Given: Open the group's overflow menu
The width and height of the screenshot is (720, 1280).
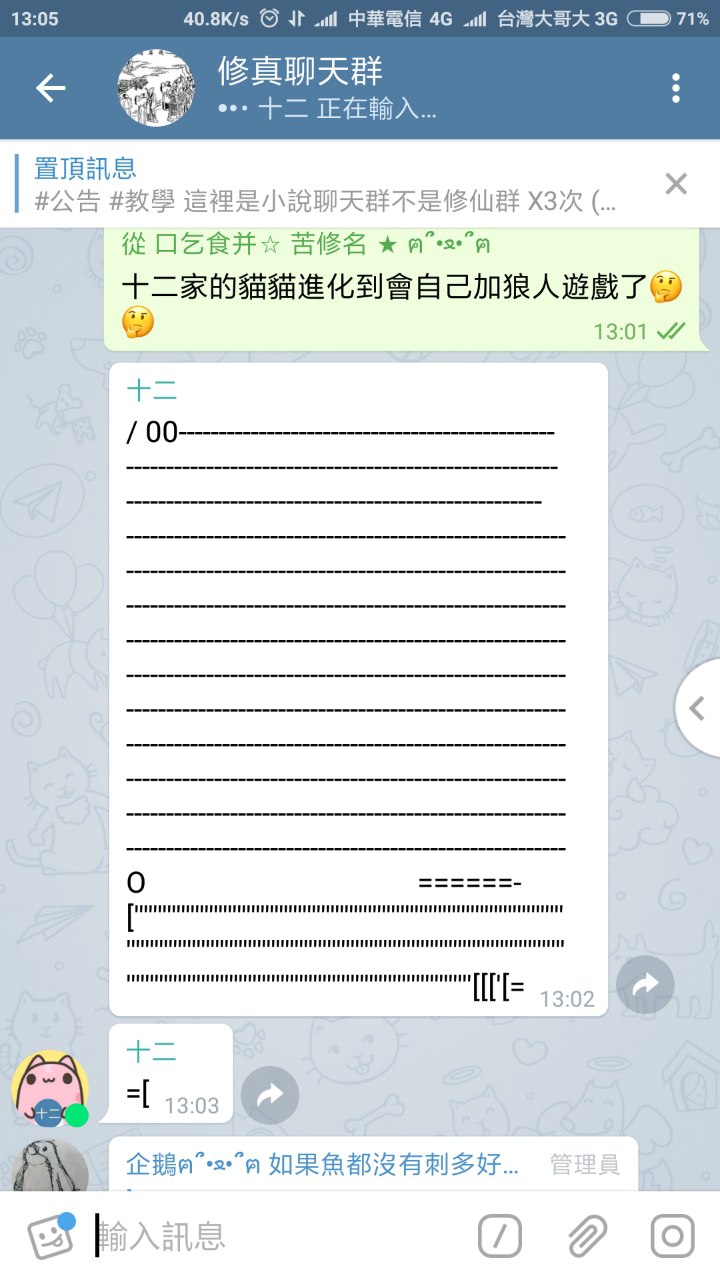Looking at the screenshot, I should (x=676, y=88).
